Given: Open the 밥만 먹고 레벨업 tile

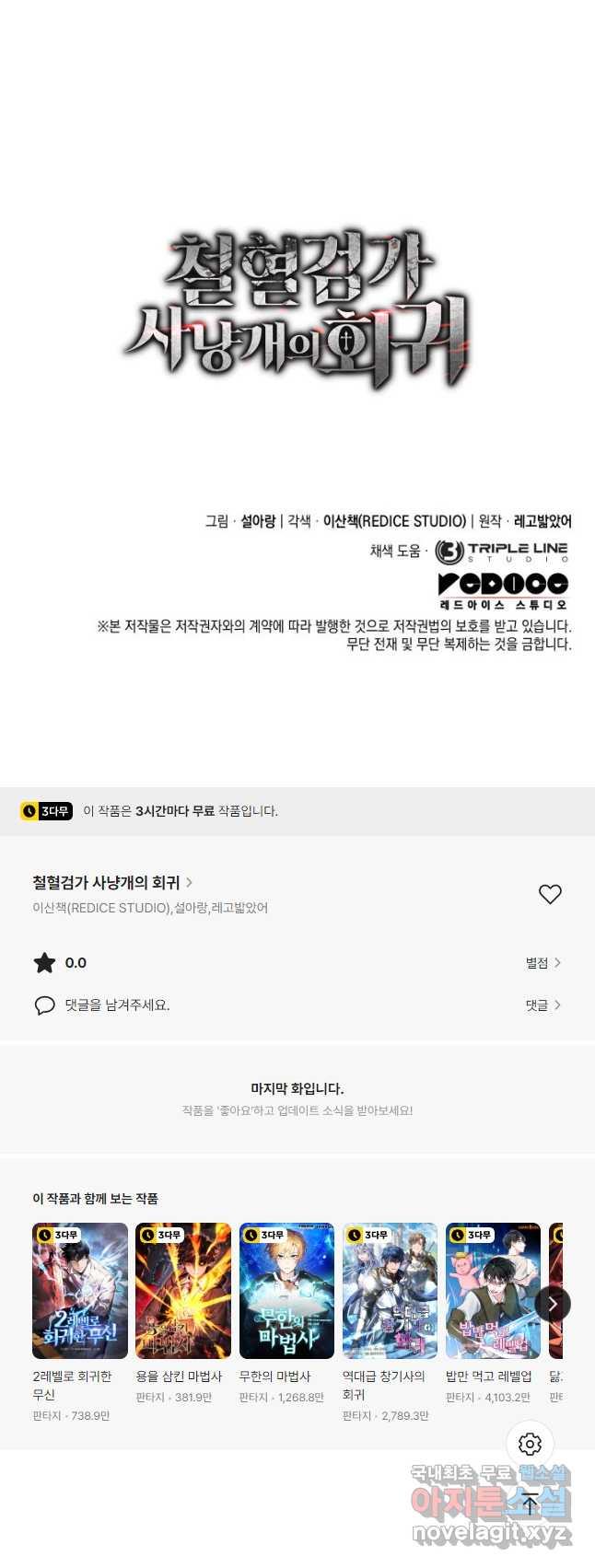Looking at the screenshot, I should (x=493, y=1291).
